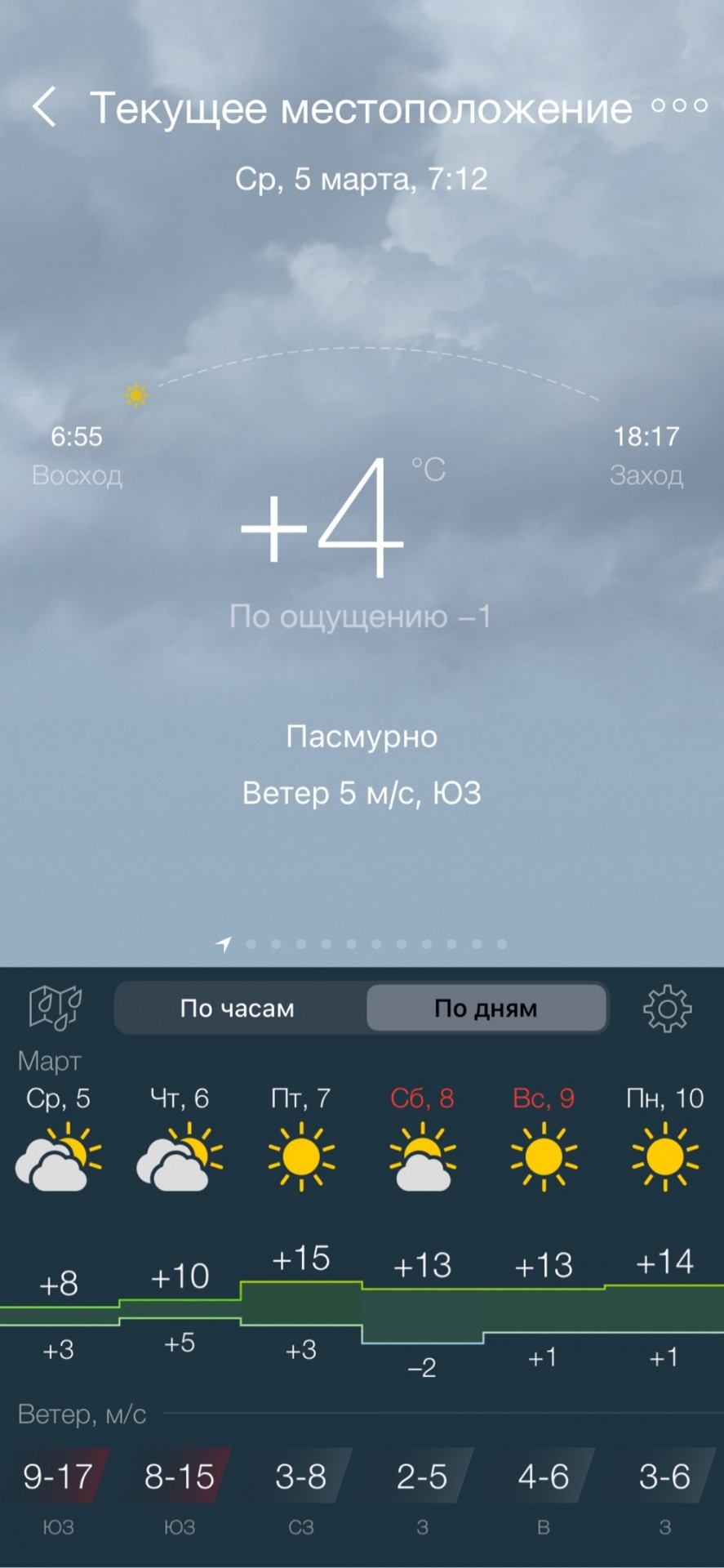Viewport: 724px width, 1568px height.
Task: Select the Пт, 7 day column
Action: coord(301,1143)
